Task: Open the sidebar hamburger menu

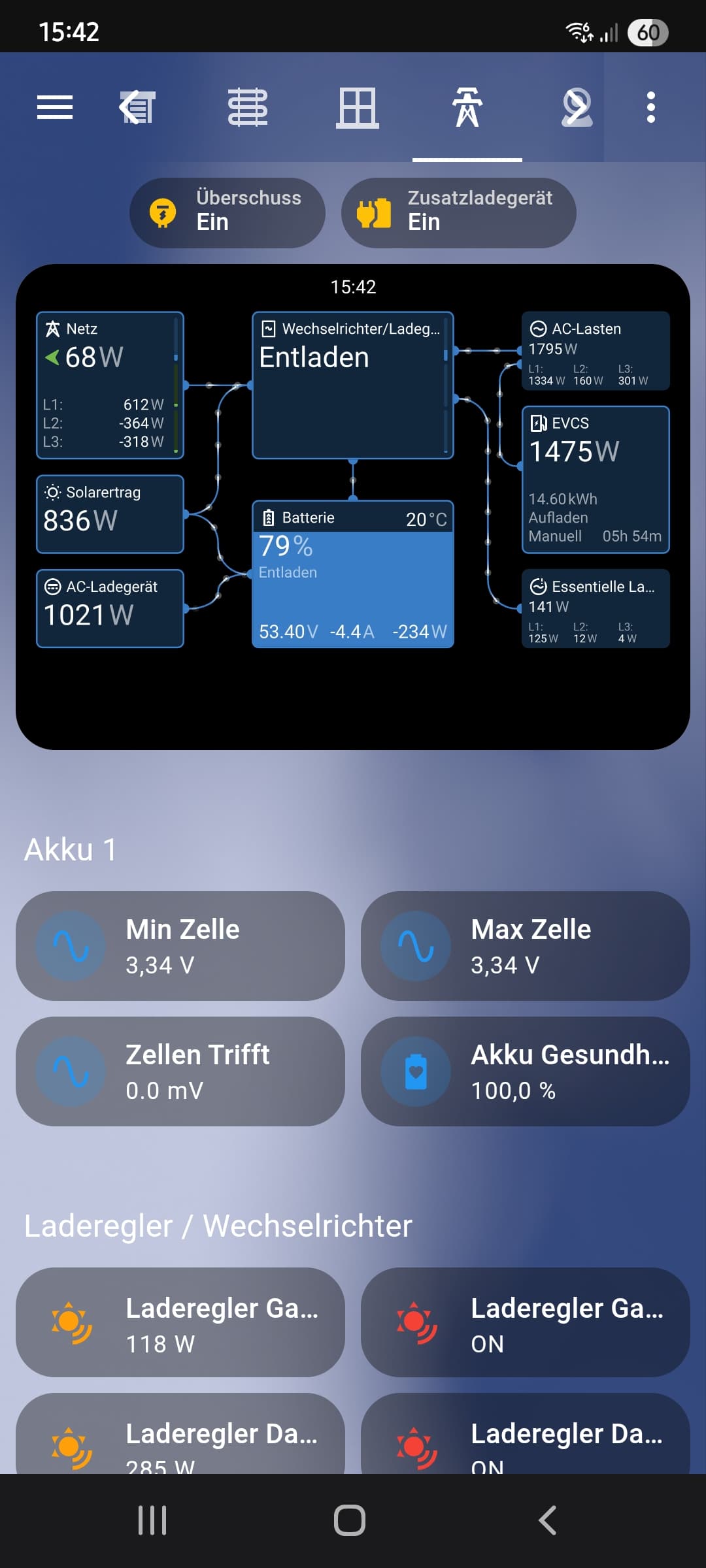Action: point(55,107)
